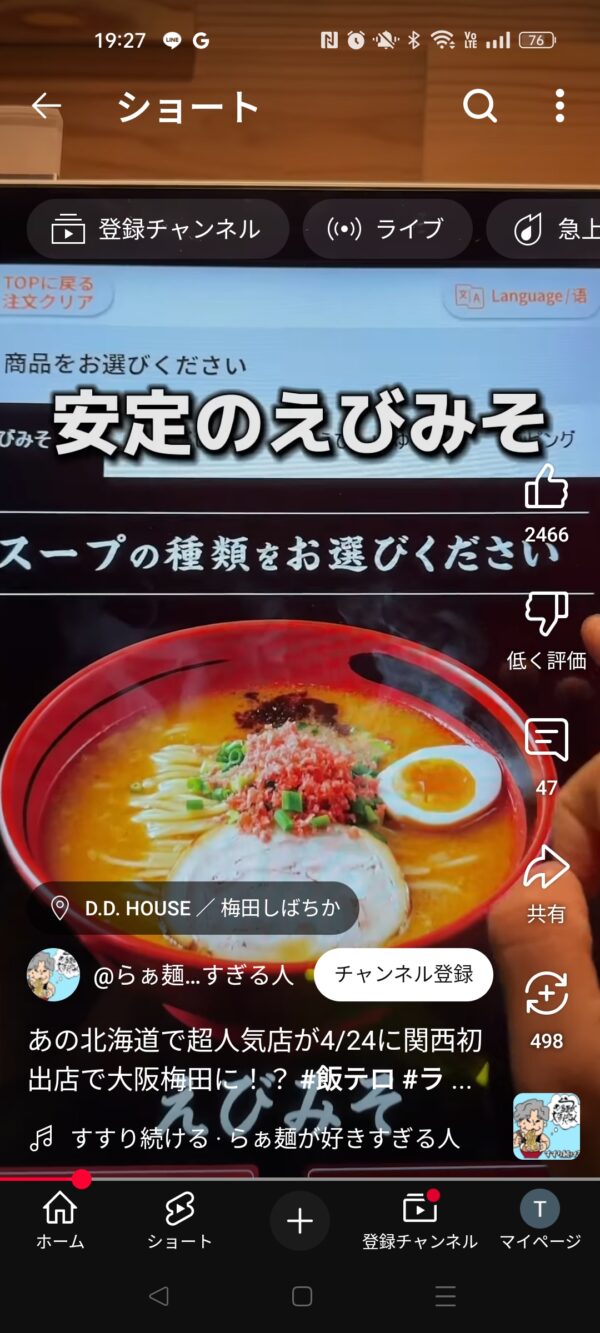Open the comments with 47 replies

[546, 741]
